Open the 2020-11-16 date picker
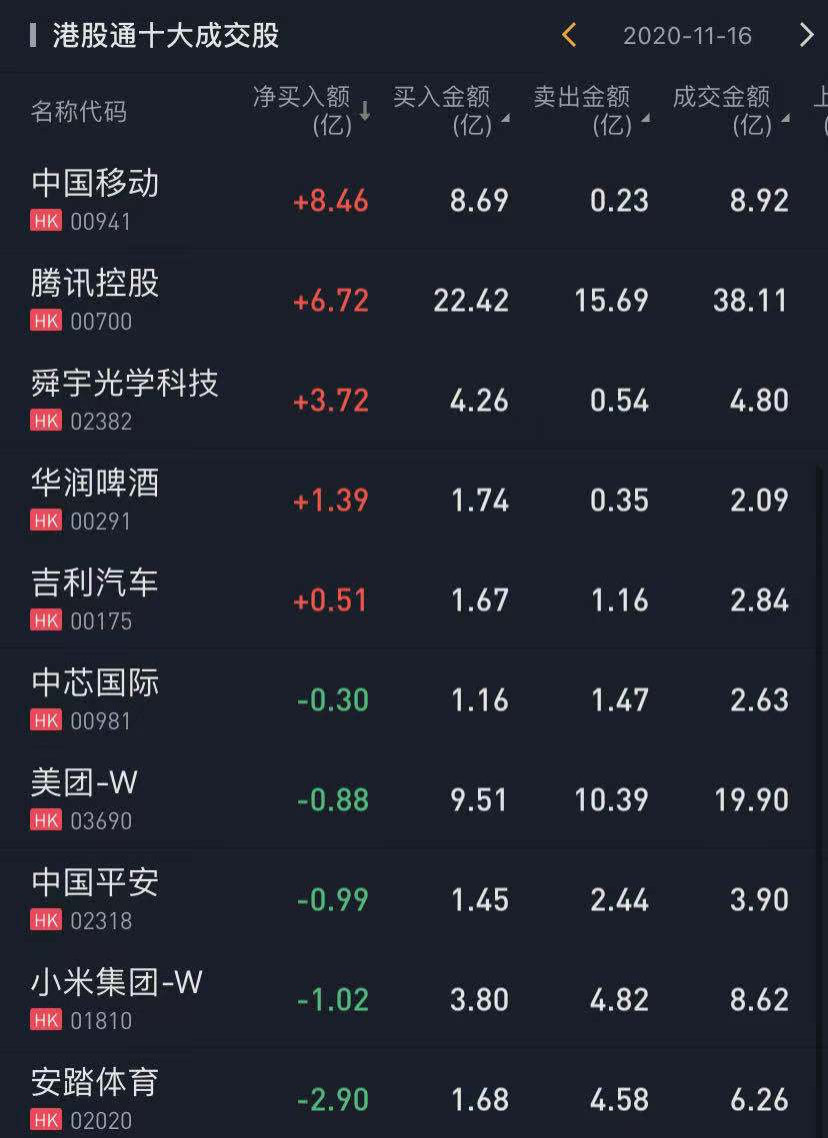The image size is (828, 1138). (687, 36)
